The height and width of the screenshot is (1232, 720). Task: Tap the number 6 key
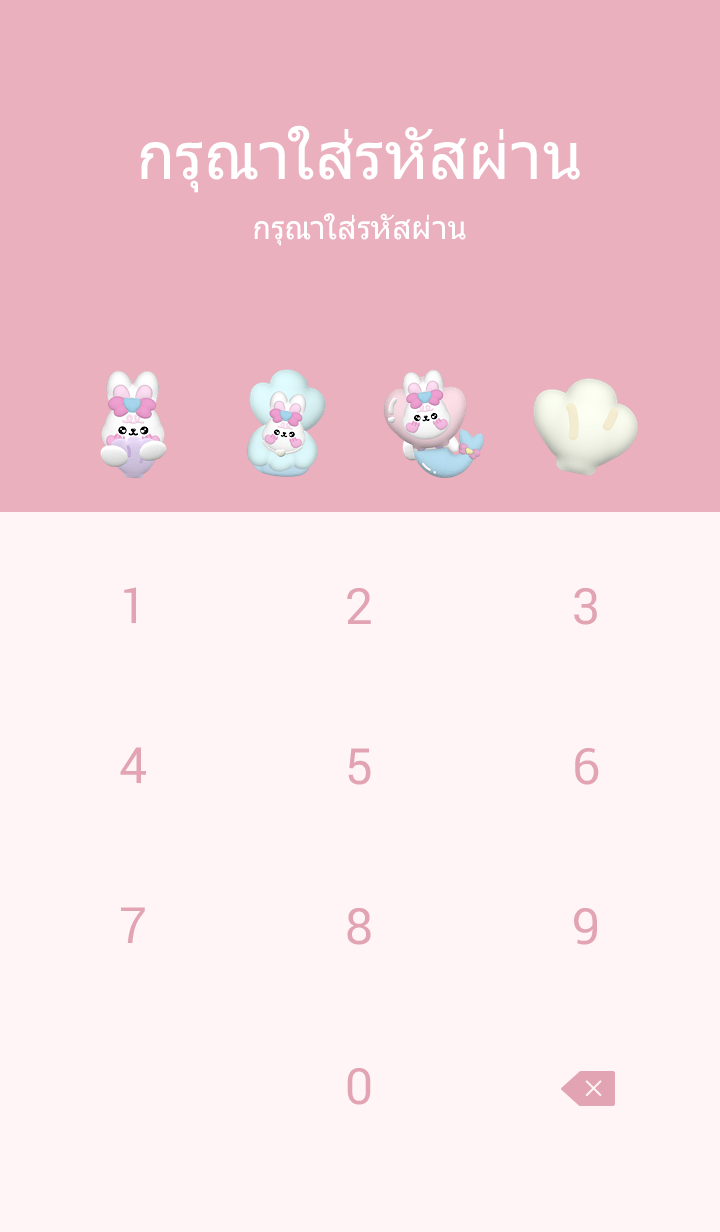click(x=585, y=767)
